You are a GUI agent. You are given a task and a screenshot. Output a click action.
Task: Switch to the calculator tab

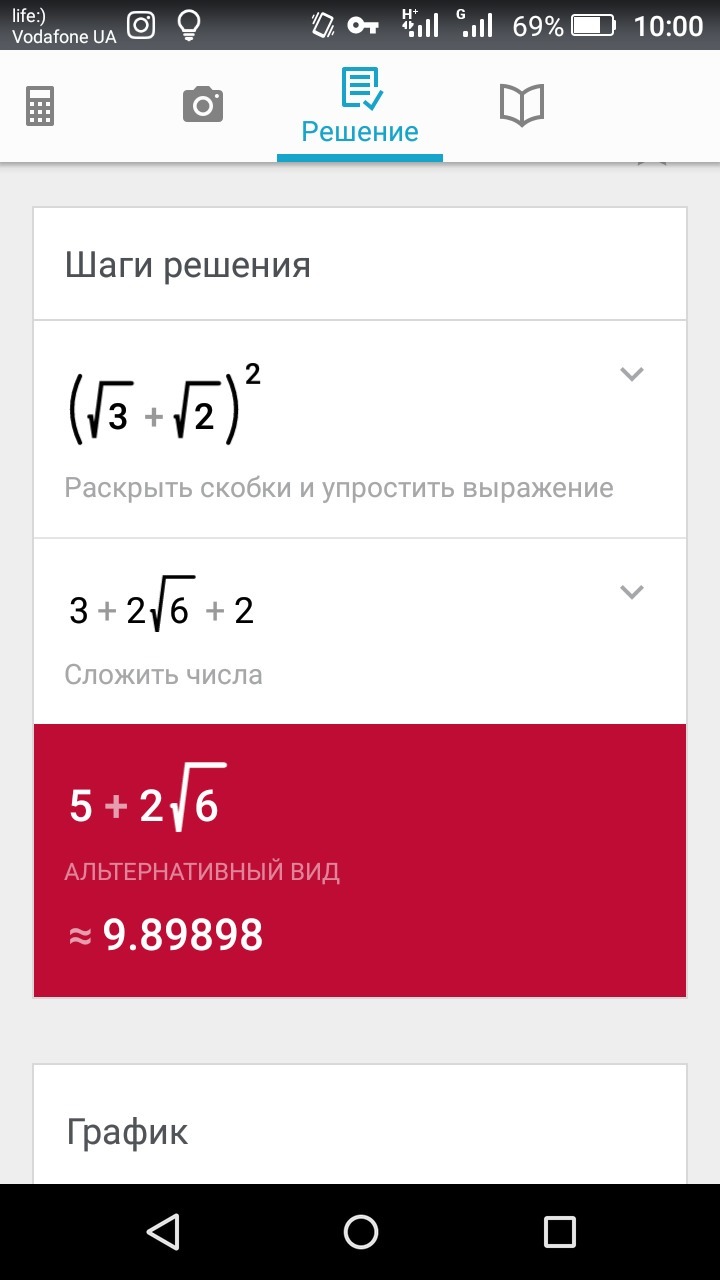[x=40, y=105]
